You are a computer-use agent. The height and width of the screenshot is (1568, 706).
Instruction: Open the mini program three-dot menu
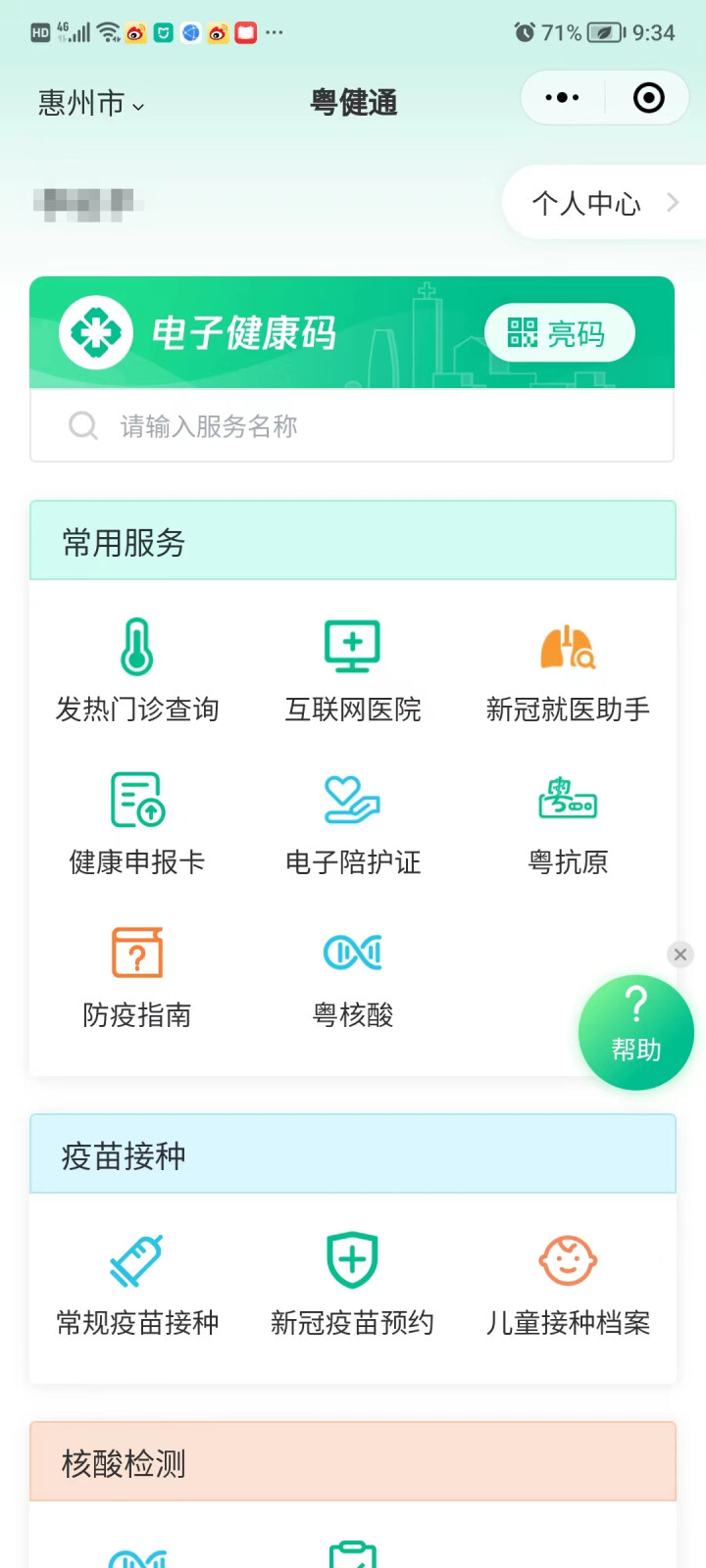pos(562,98)
